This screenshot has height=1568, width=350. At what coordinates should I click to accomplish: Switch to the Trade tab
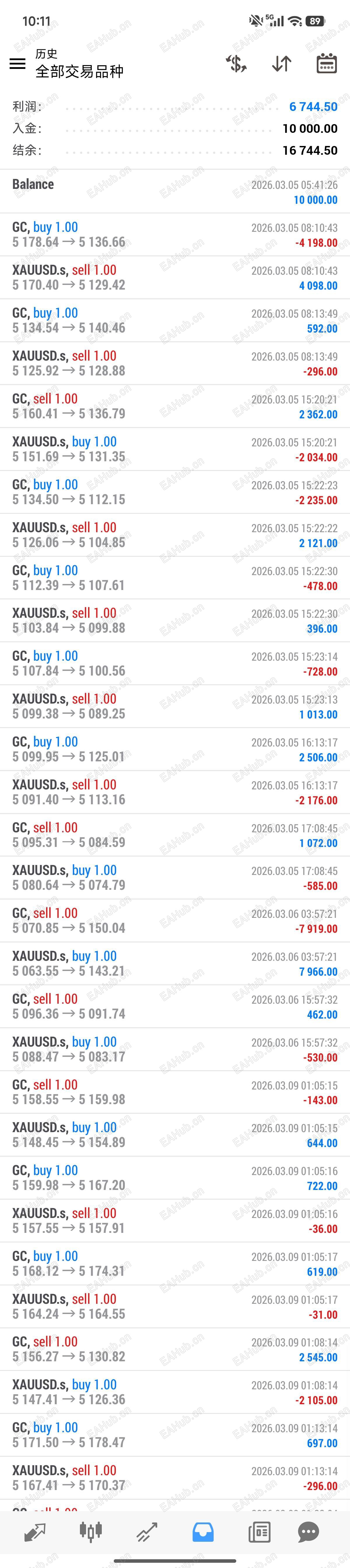146,1532
